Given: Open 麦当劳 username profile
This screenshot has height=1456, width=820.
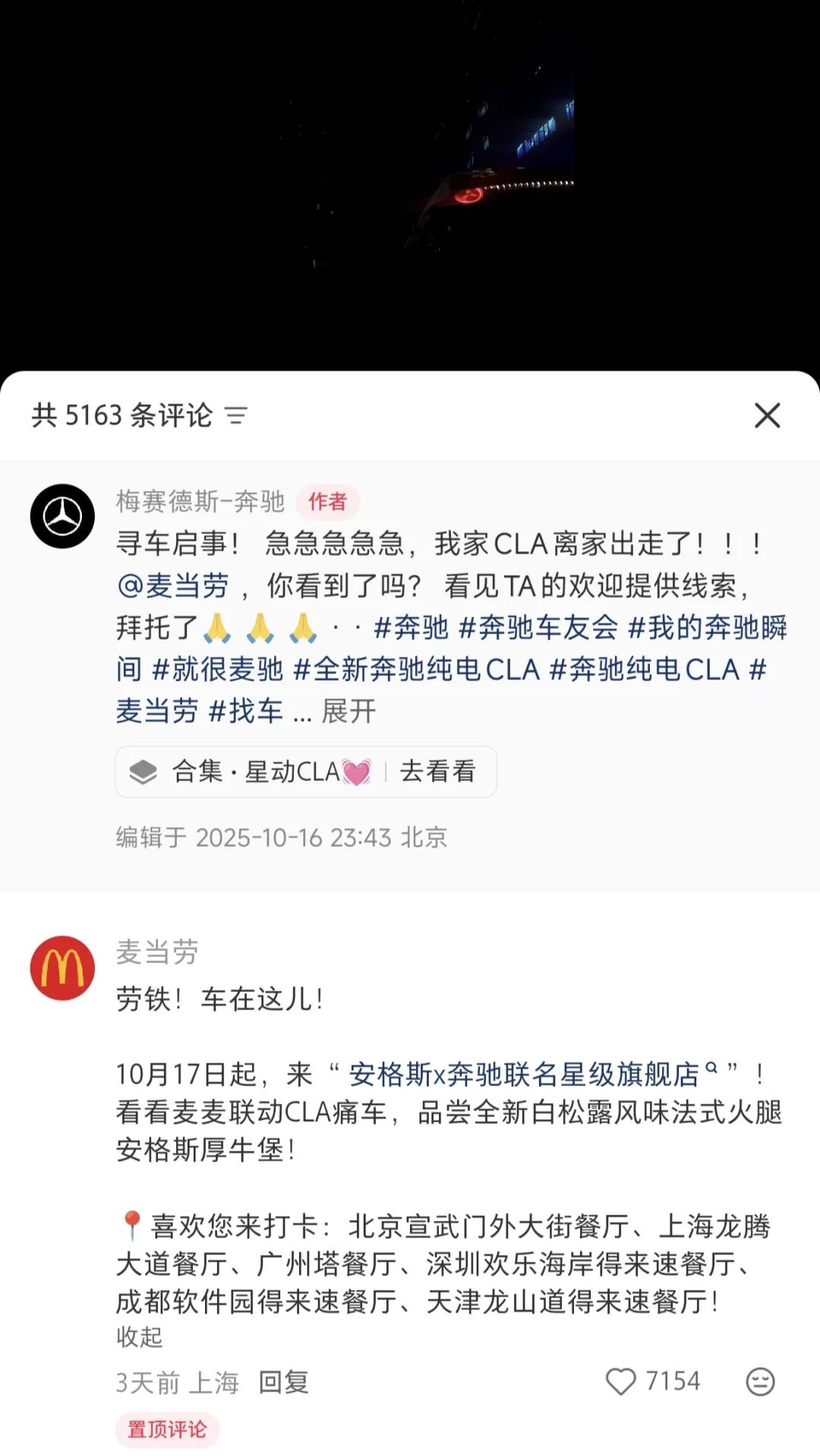Looking at the screenshot, I should pos(157,952).
